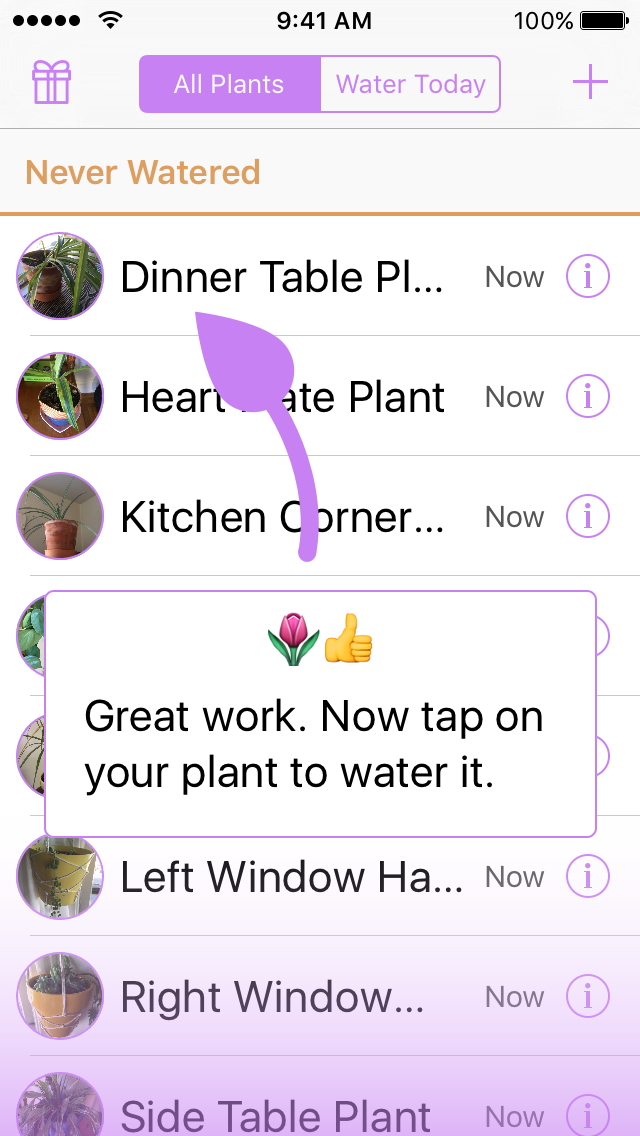The height and width of the screenshot is (1136, 640).
Task: Water the Dinner Table plant
Action: tap(280, 277)
